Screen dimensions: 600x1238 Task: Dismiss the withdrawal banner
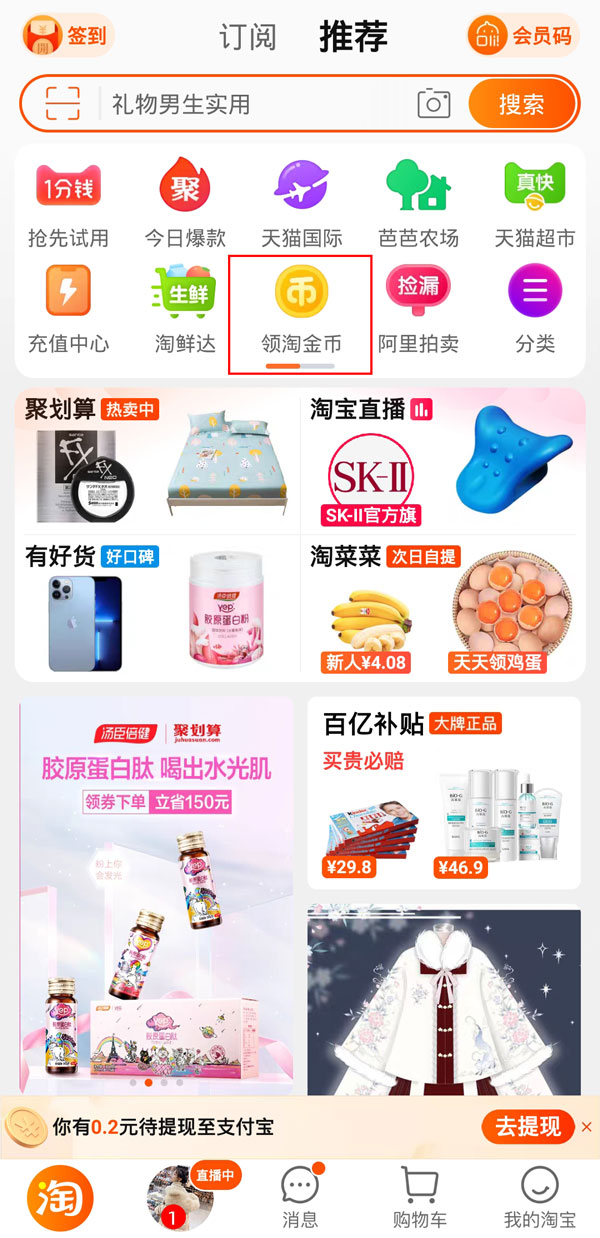click(x=586, y=1127)
